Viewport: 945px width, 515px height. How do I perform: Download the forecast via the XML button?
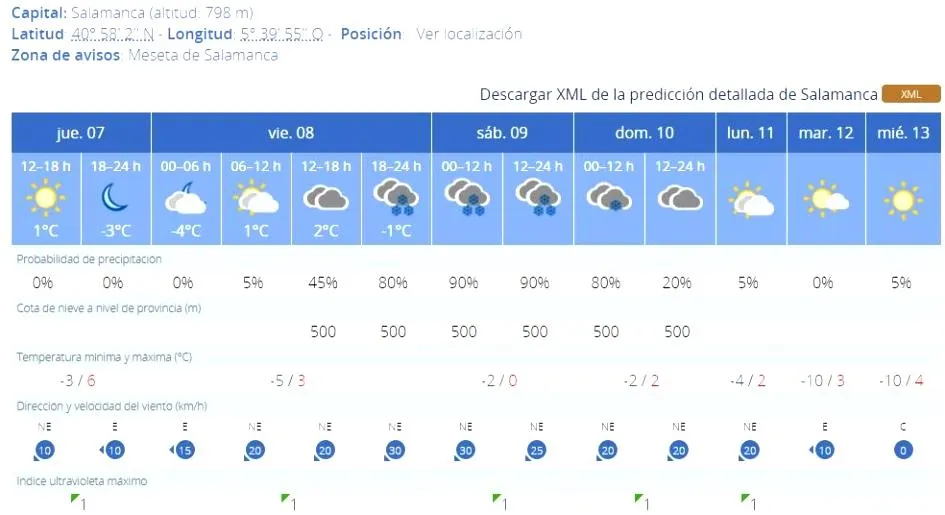910,94
